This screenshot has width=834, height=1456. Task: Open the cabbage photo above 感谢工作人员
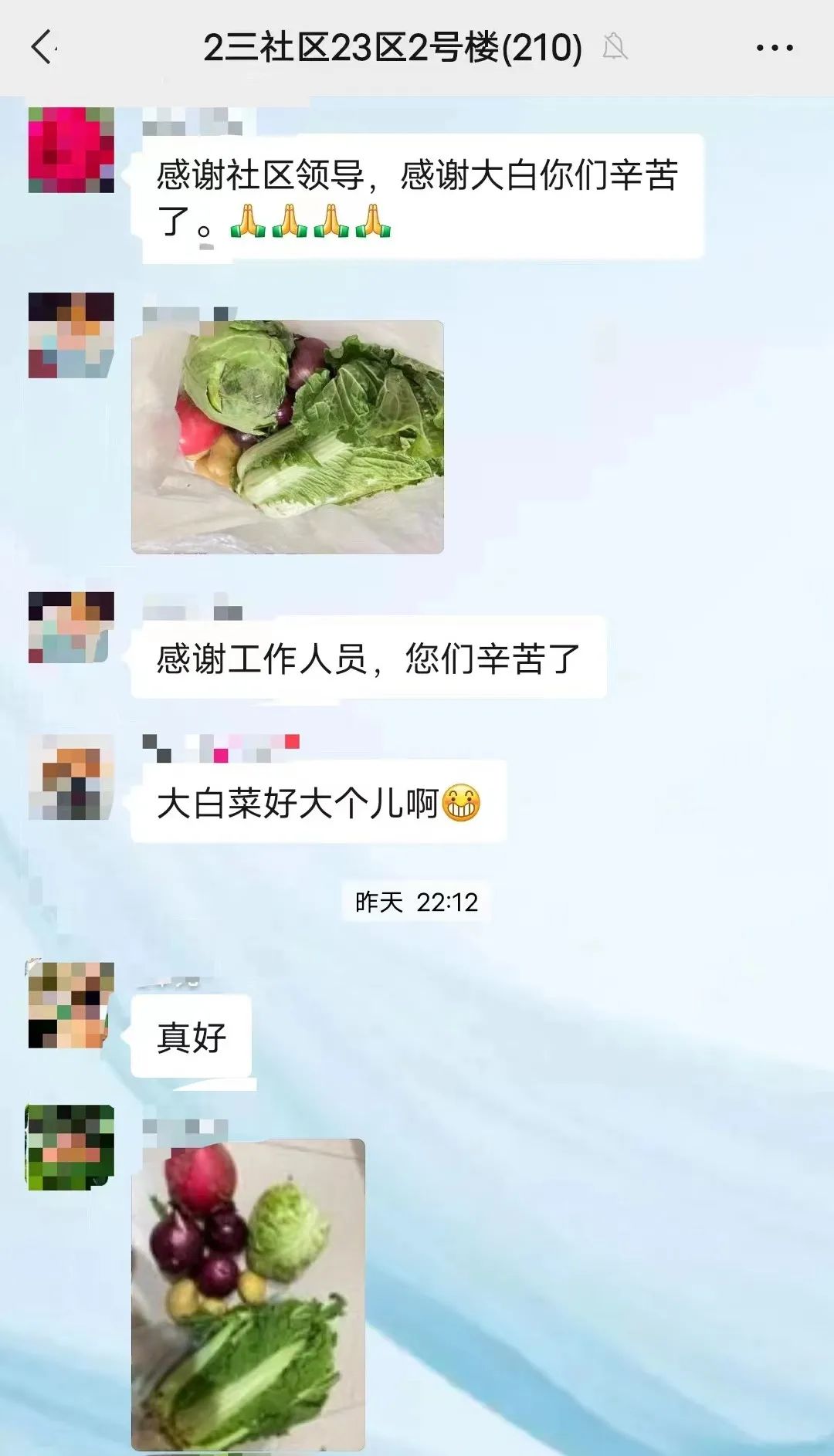(287, 437)
